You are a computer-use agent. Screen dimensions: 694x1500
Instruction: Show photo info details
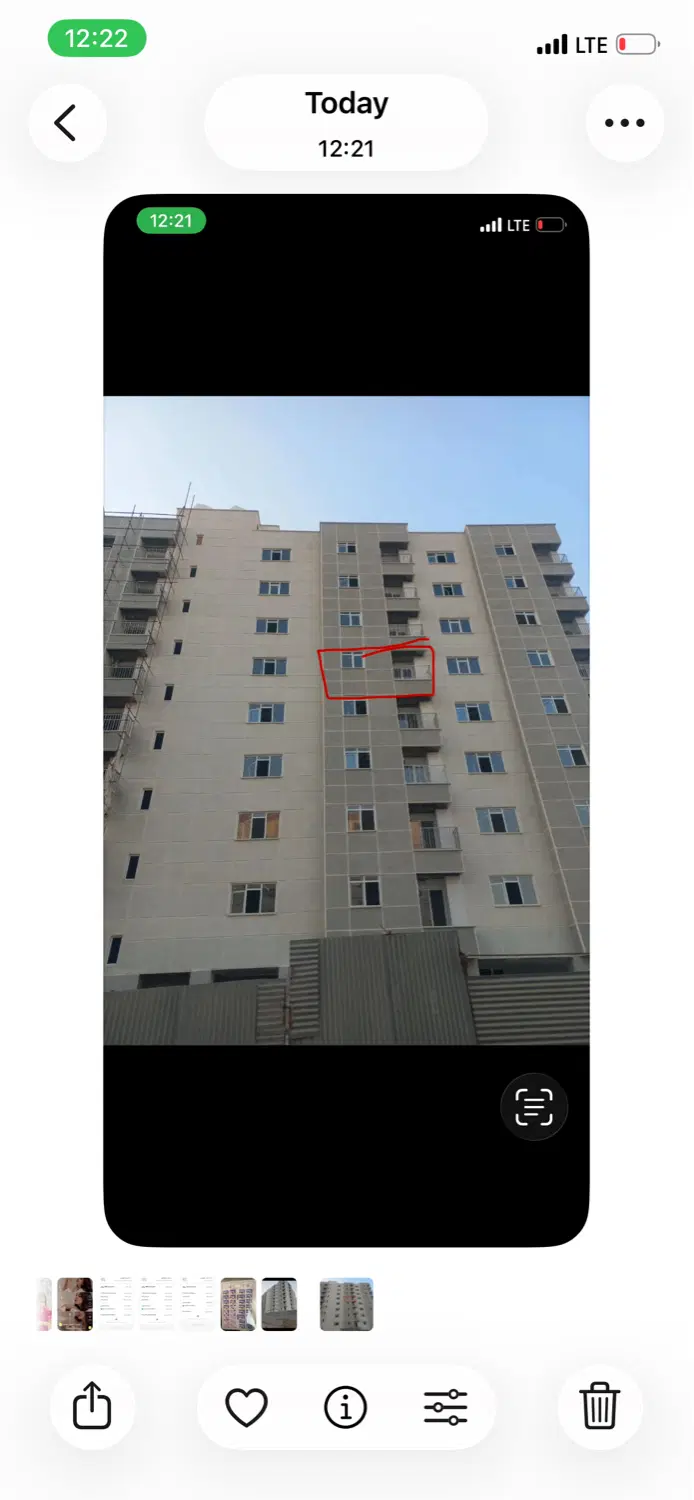pyautogui.click(x=346, y=1408)
